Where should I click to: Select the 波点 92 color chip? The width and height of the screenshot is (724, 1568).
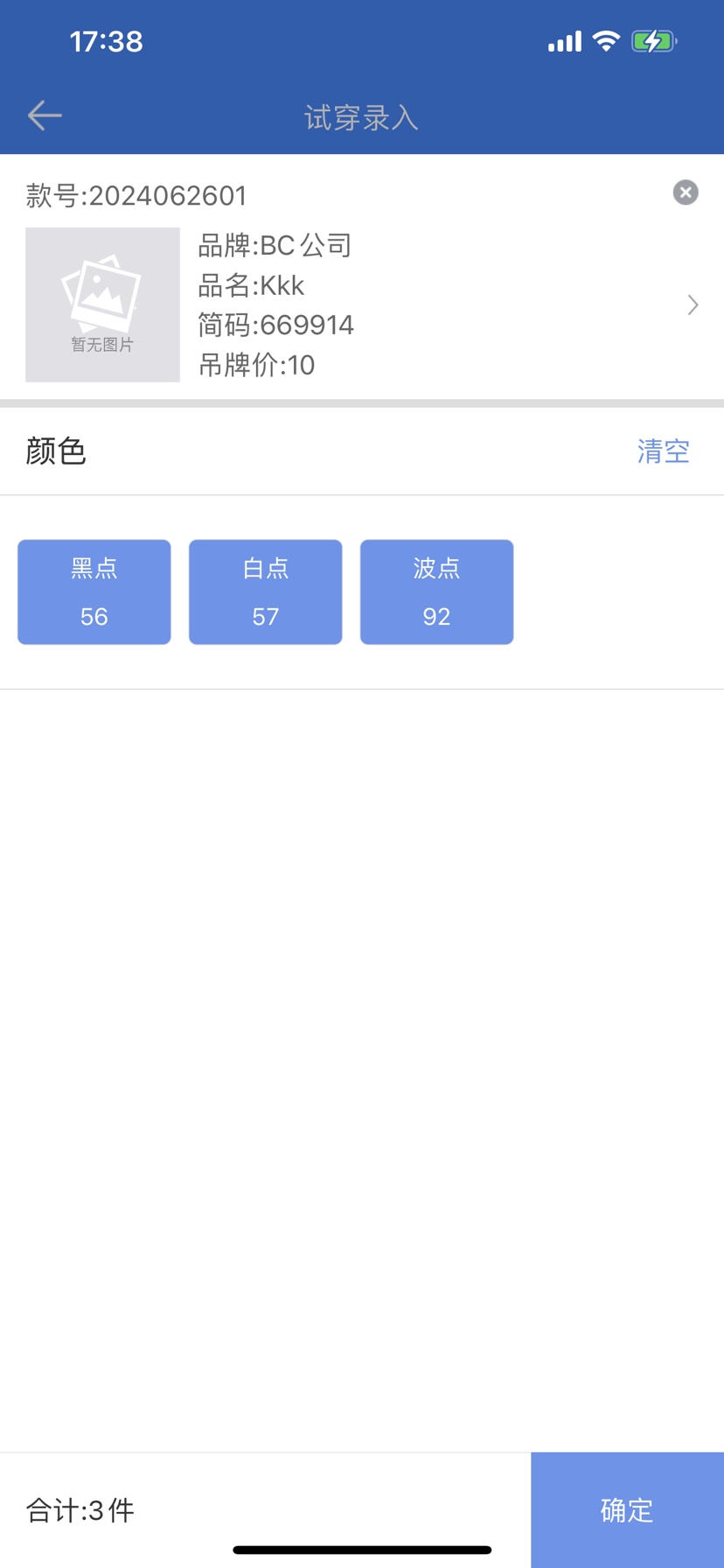pos(436,592)
